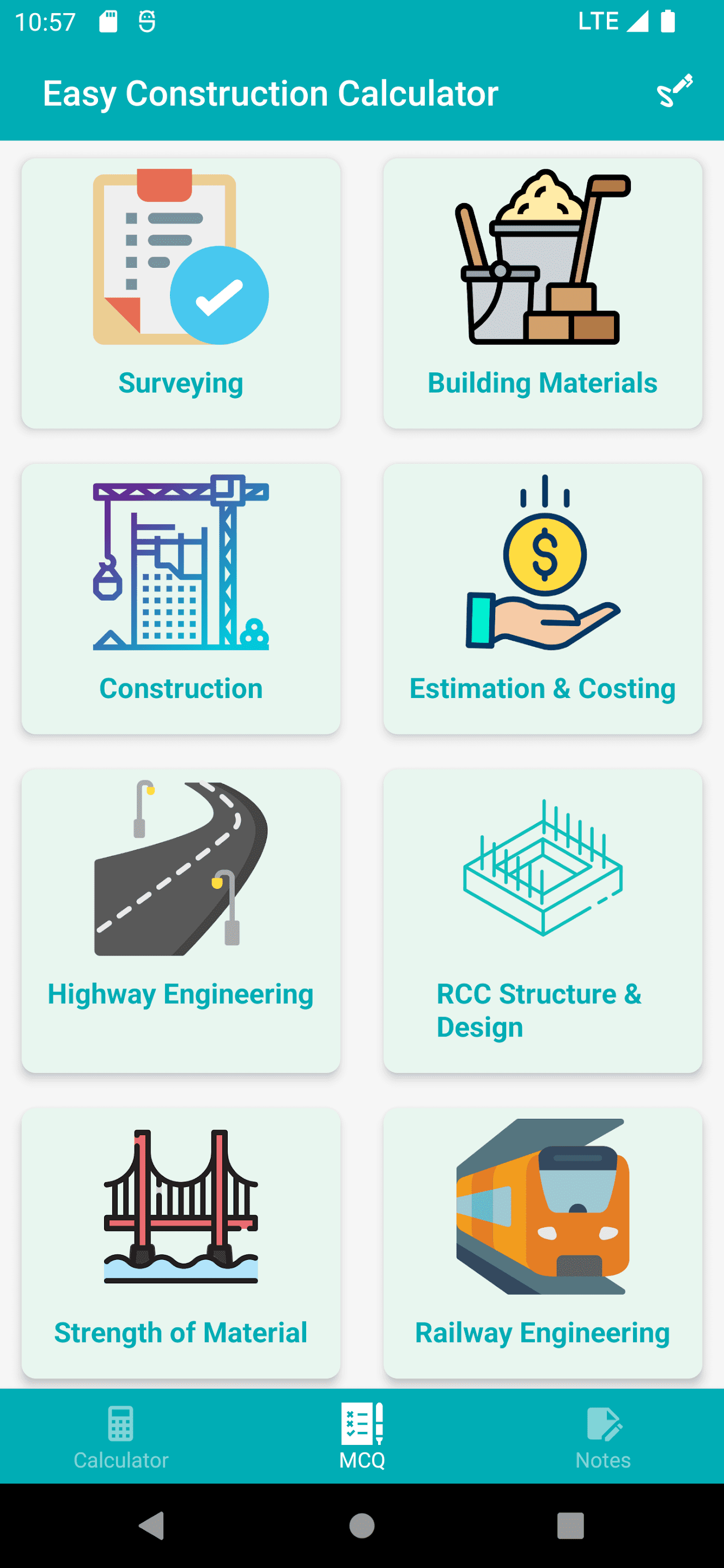Image resolution: width=724 pixels, height=1568 pixels.
Task: Open the Surveying MCQ category
Action: pos(181,293)
